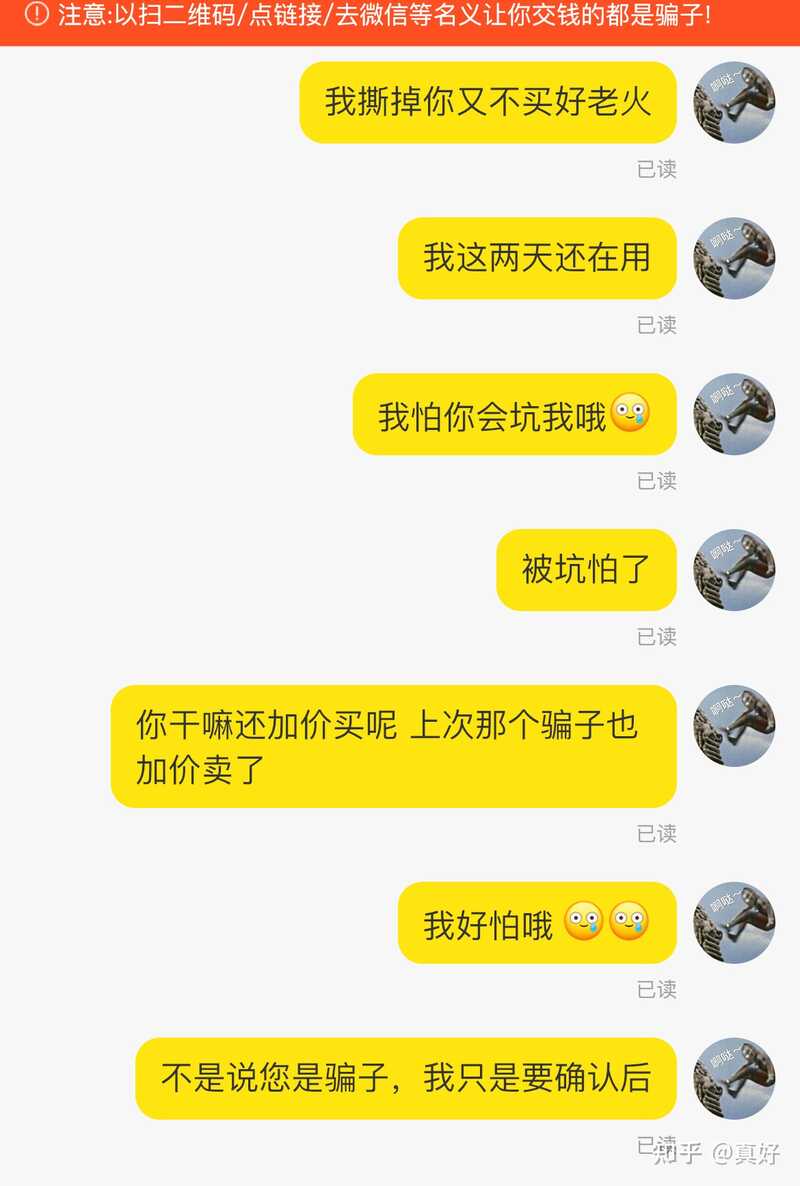Image resolution: width=800 pixels, height=1186 pixels.
Task: View sender profile beside "我怕你会坑我哦"
Action: tap(734, 414)
